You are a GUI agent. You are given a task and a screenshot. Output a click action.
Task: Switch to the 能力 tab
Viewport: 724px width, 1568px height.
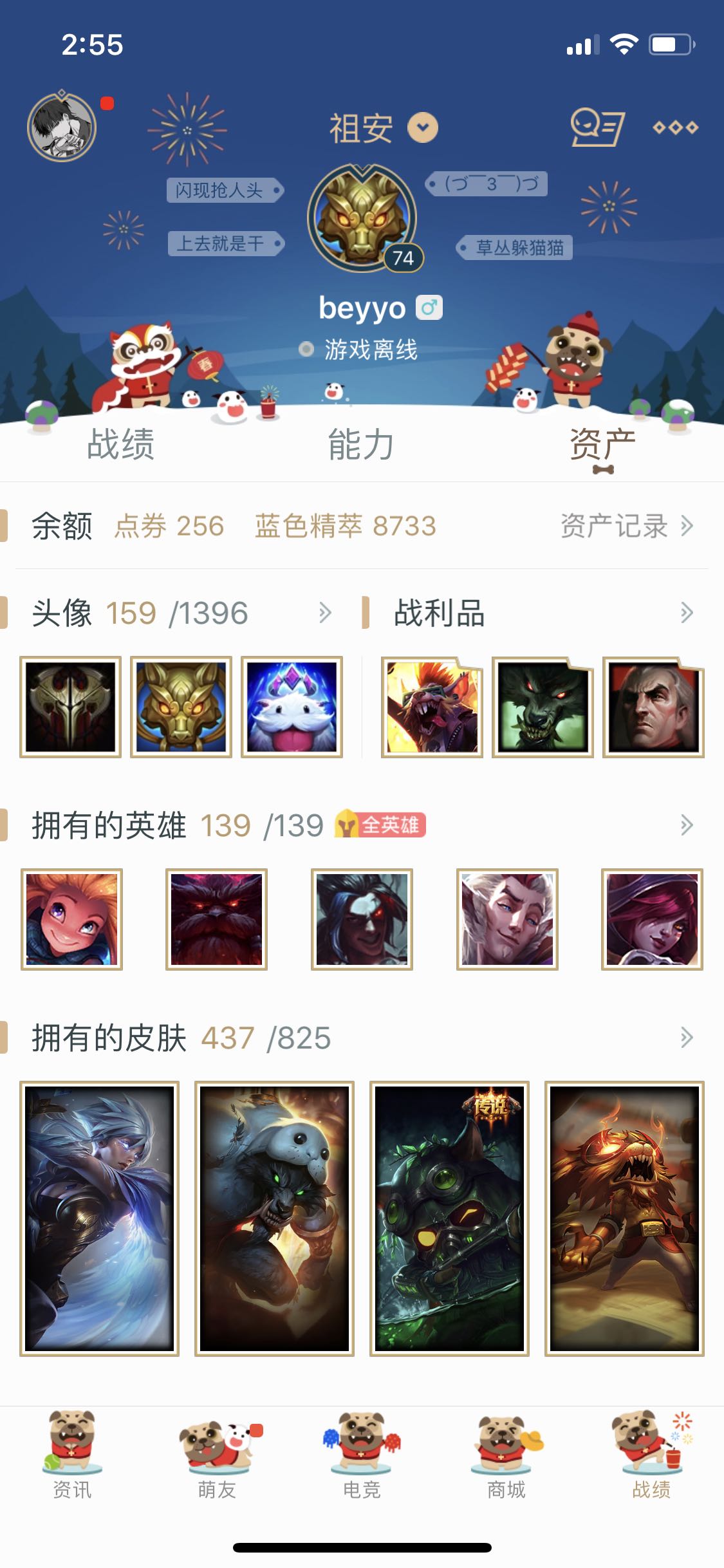tap(361, 444)
